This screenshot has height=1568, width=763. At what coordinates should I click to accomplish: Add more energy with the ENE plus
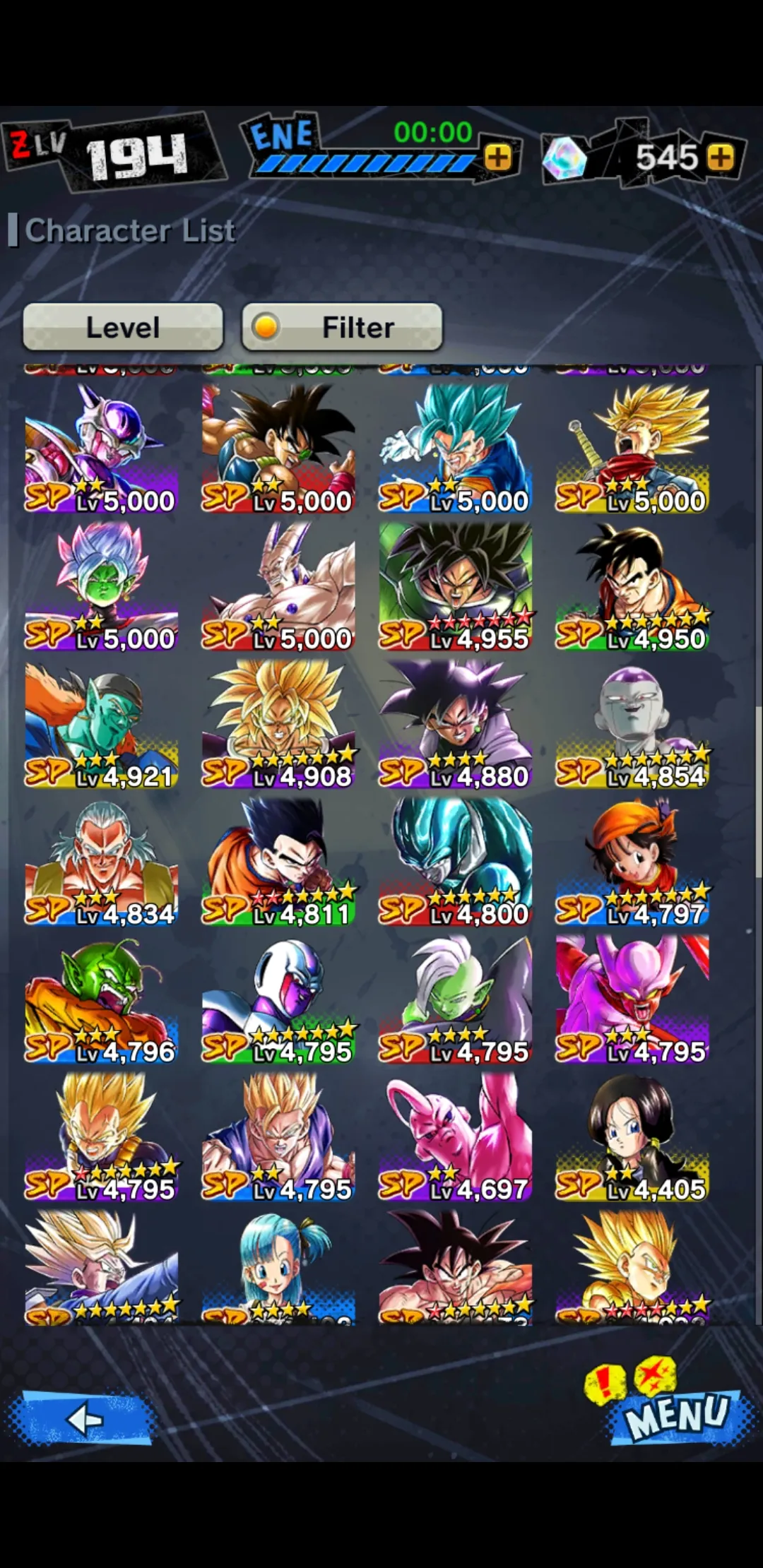pos(498,158)
